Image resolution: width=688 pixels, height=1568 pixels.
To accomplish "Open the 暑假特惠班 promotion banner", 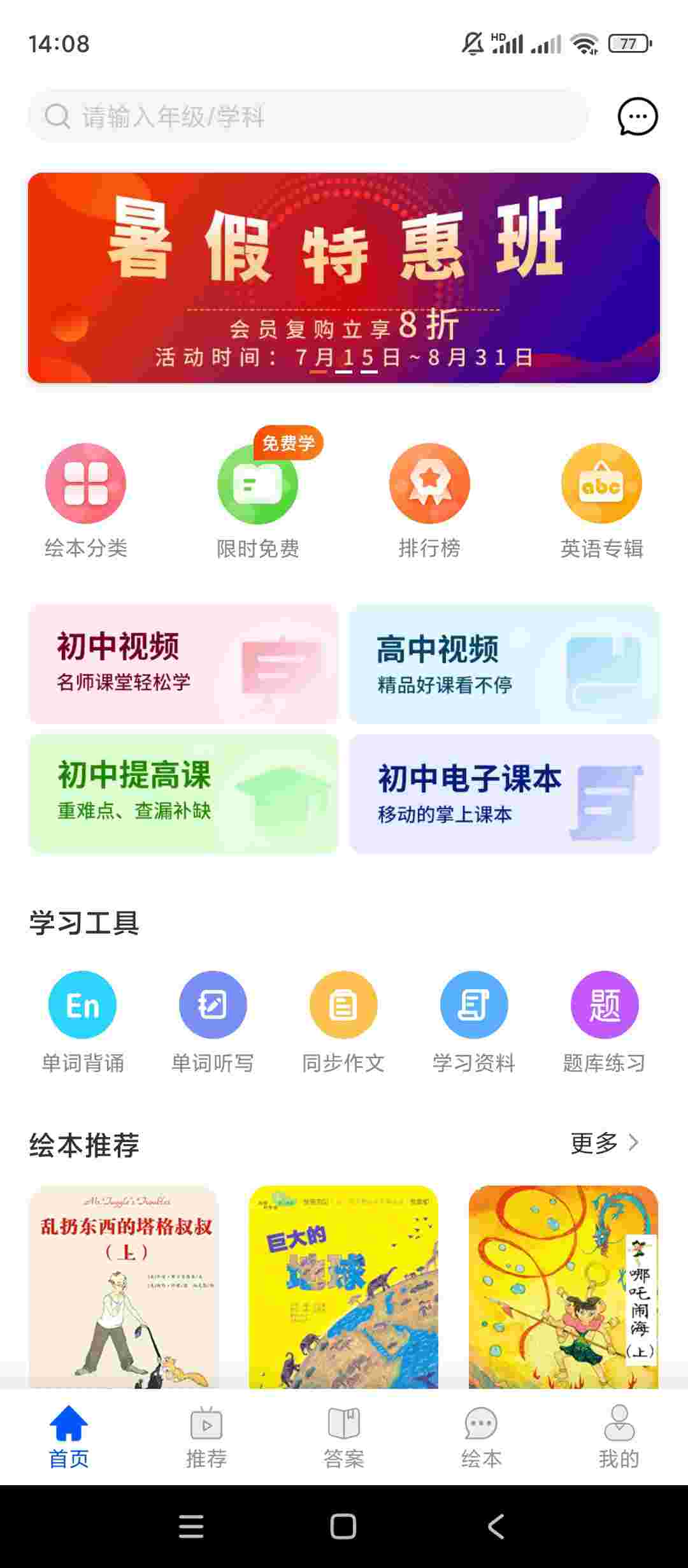I will click(344, 277).
